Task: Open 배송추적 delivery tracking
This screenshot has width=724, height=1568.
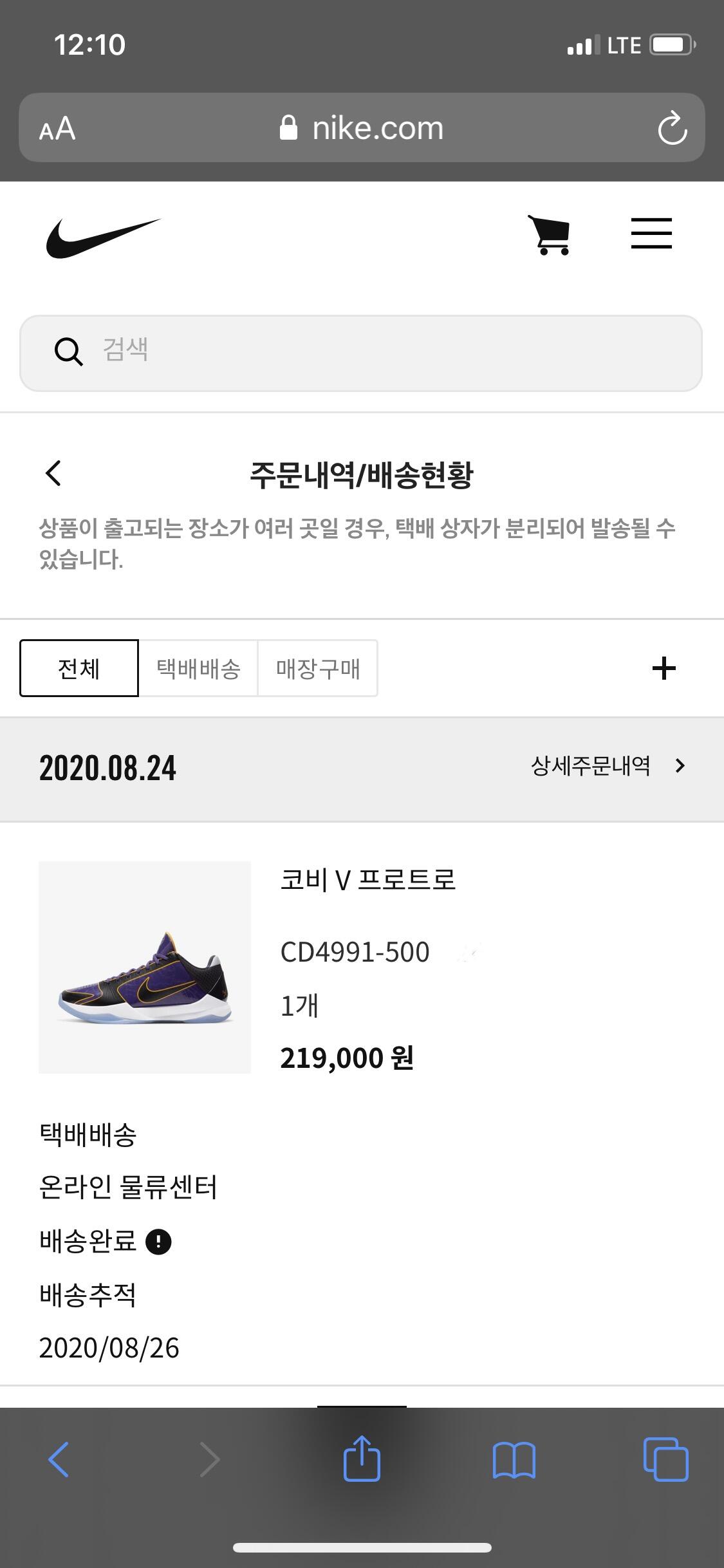Action: (88, 1294)
